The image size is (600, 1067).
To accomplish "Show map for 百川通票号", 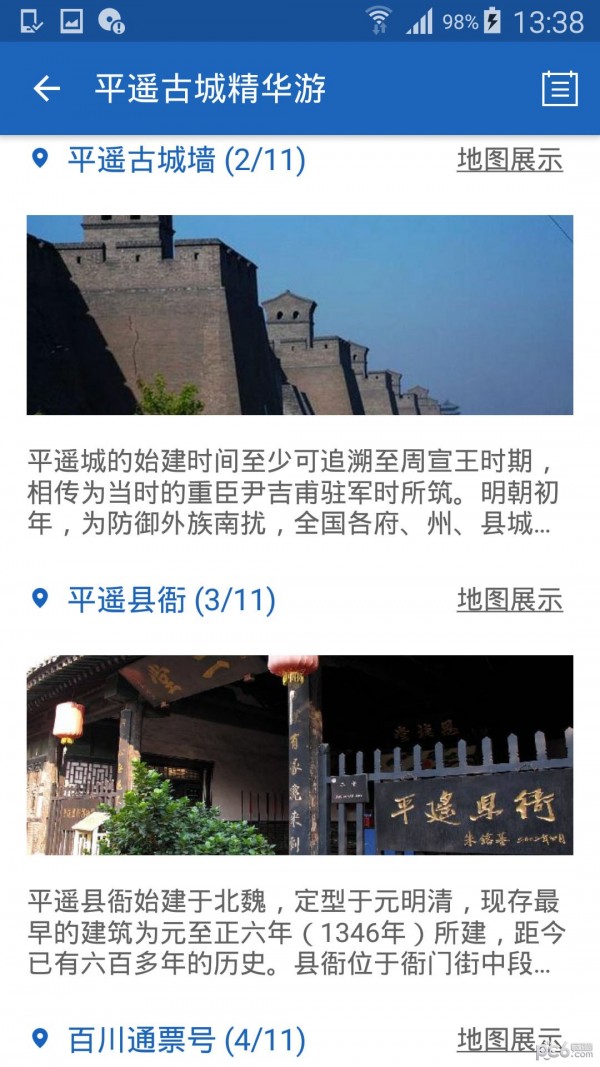I will coord(509,1038).
